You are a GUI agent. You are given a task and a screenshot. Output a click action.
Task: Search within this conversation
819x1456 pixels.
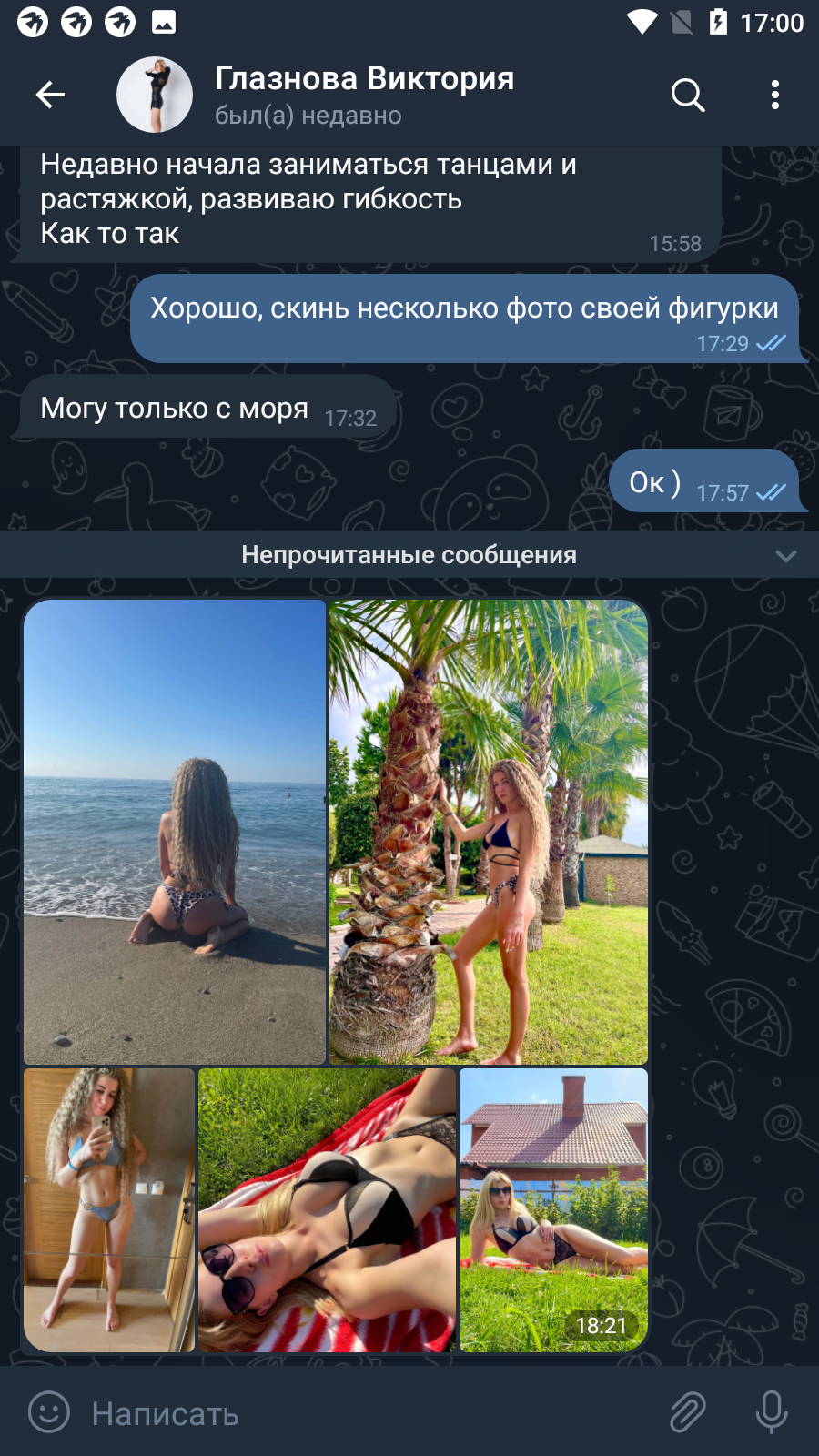click(x=688, y=95)
